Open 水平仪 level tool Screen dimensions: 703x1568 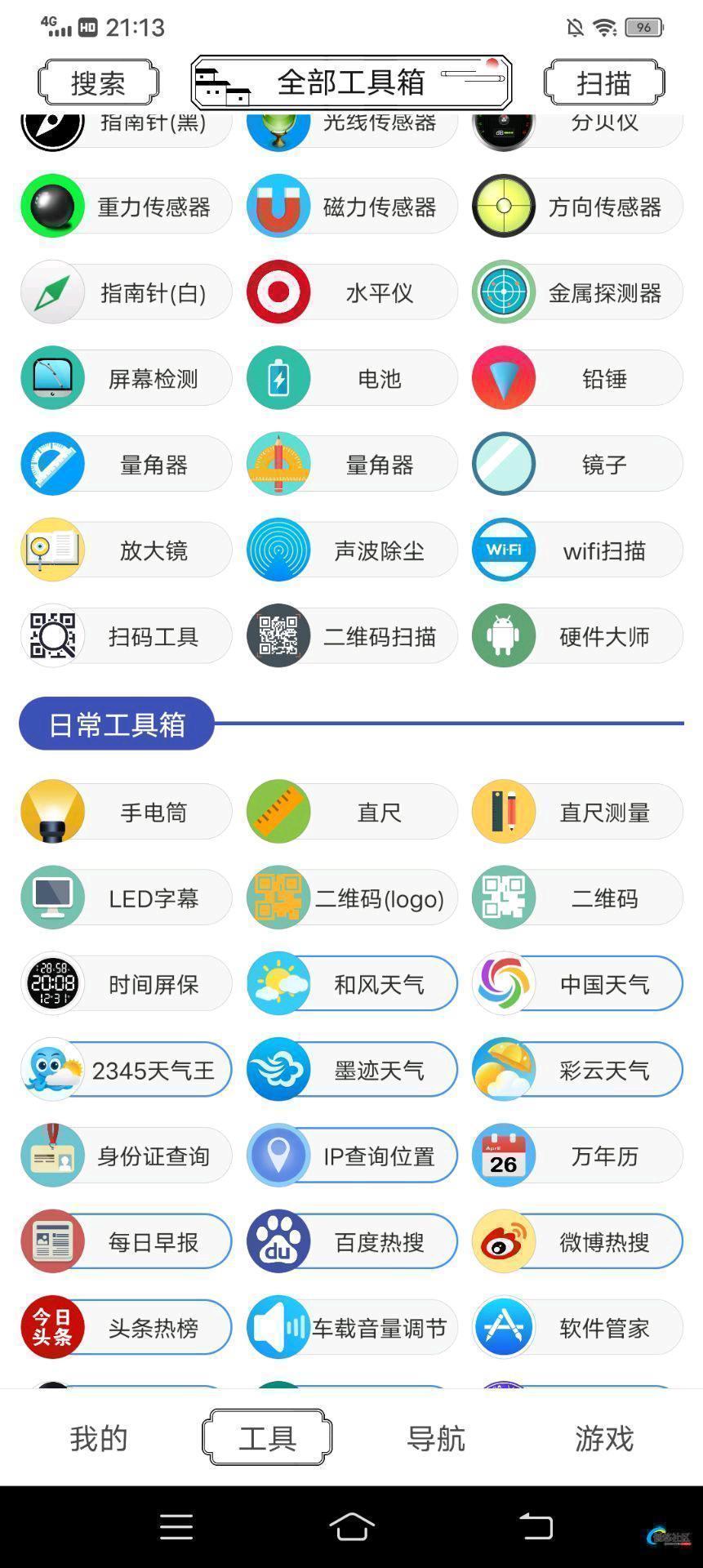pos(352,292)
